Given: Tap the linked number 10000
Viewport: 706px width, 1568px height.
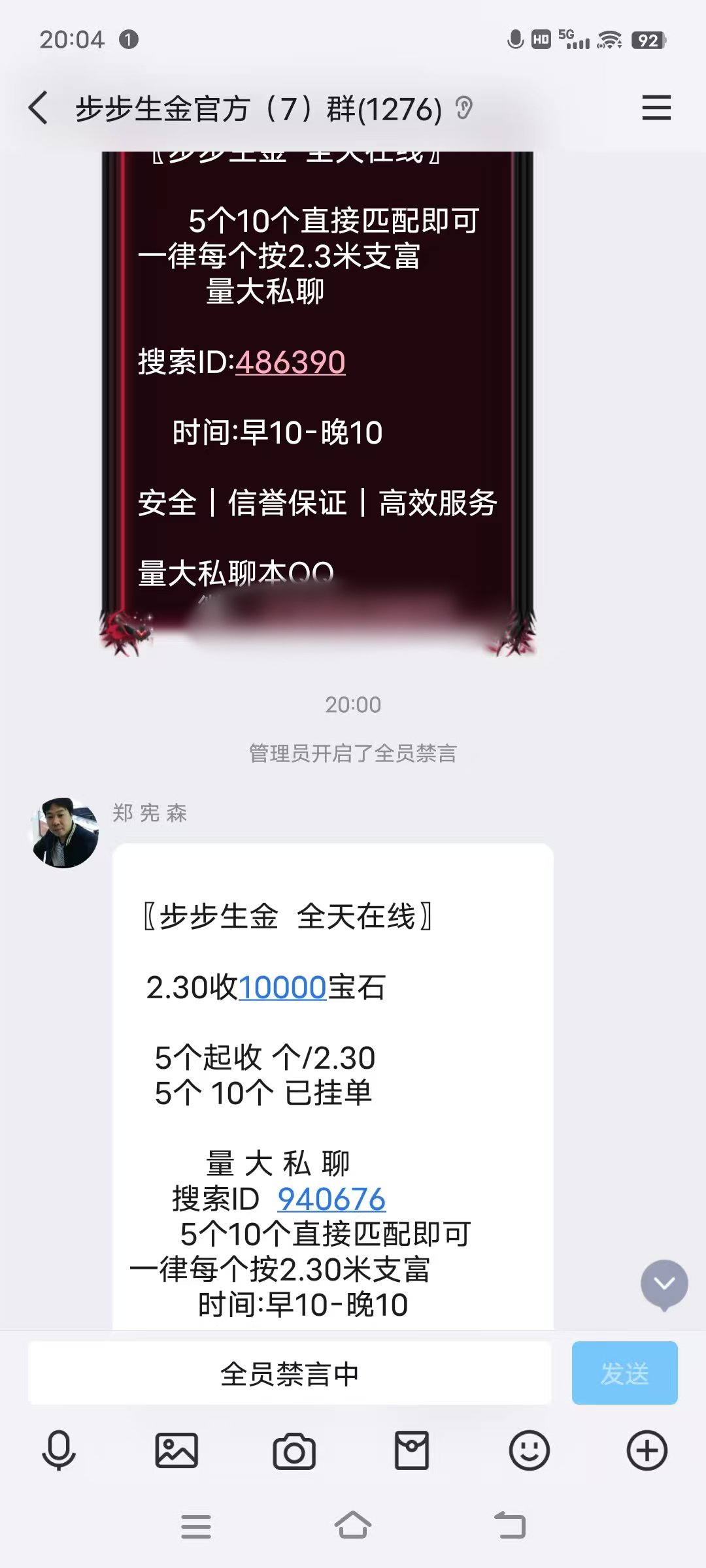Looking at the screenshot, I should coord(282,987).
